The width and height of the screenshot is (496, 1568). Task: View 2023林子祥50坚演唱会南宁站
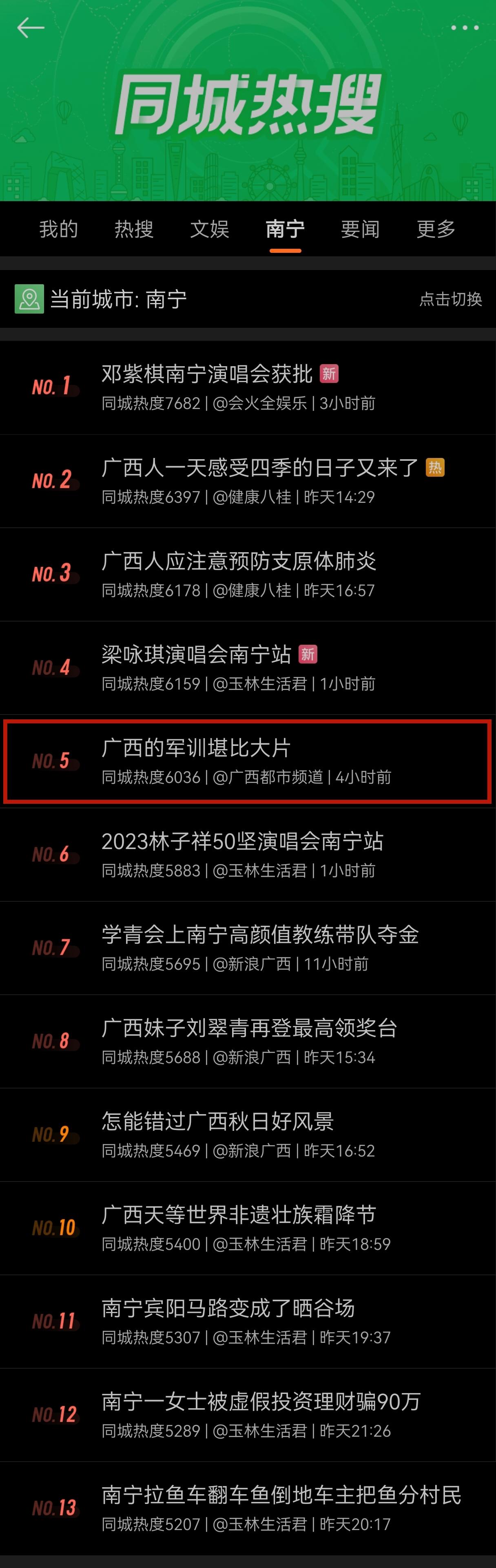tap(242, 841)
